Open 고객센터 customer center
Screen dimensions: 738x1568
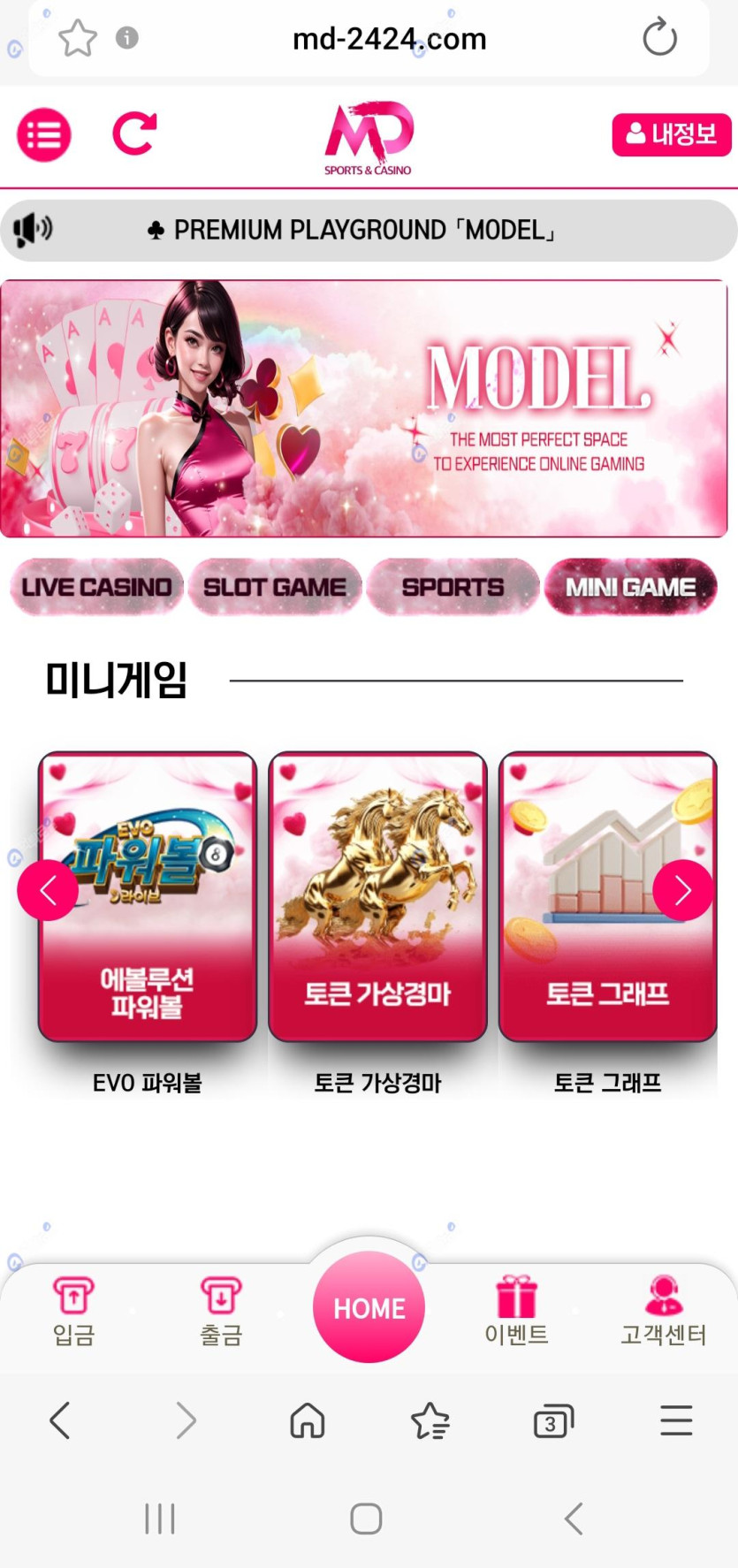click(x=663, y=1312)
